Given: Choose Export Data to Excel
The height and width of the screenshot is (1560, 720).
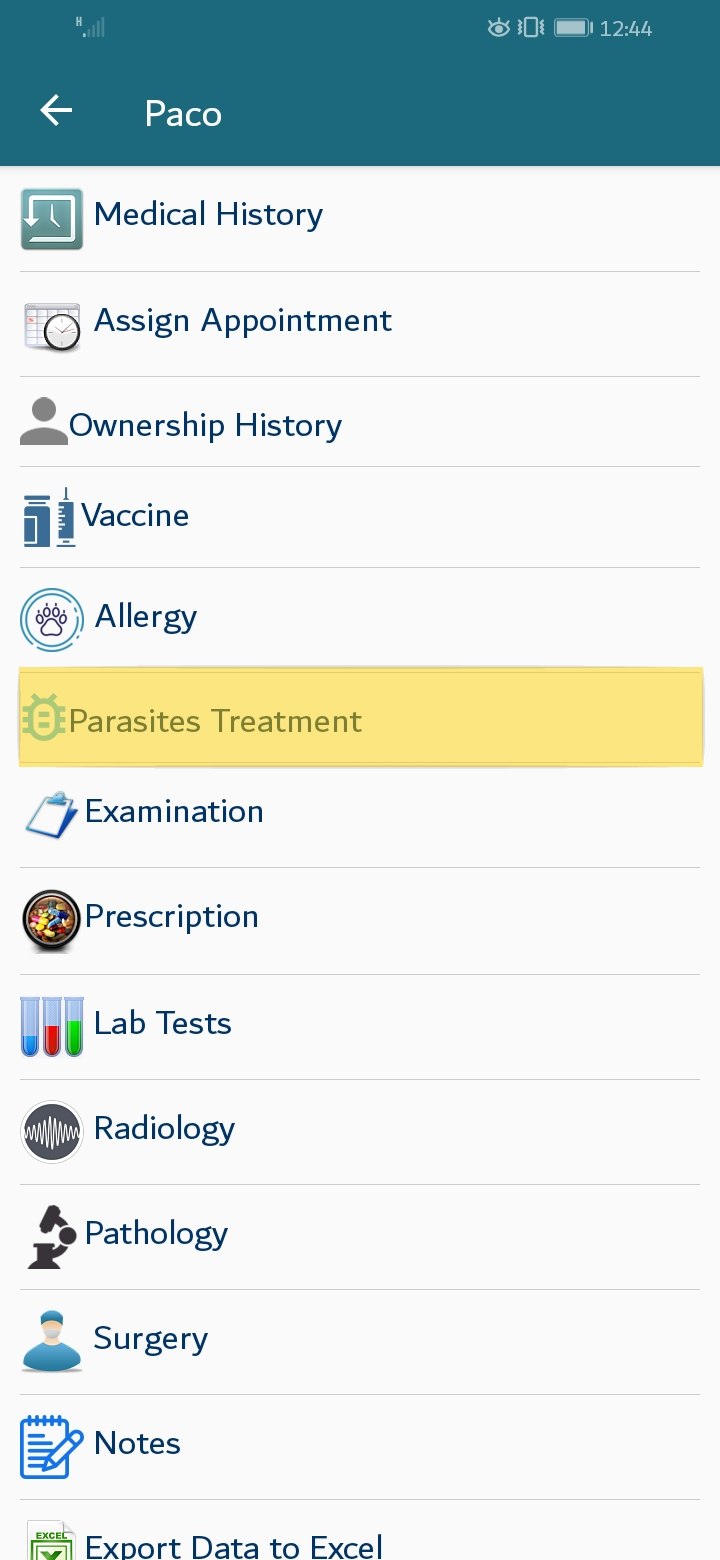Looking at the screenshot, I should pos(360,1531).
